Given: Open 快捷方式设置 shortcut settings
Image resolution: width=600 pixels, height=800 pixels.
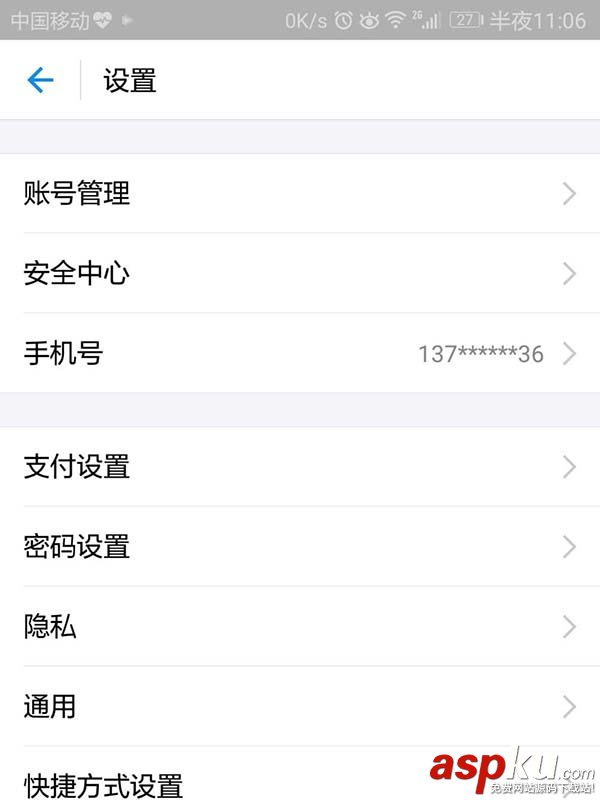Looking at the screenshot, I should click(x=200, y=783).
